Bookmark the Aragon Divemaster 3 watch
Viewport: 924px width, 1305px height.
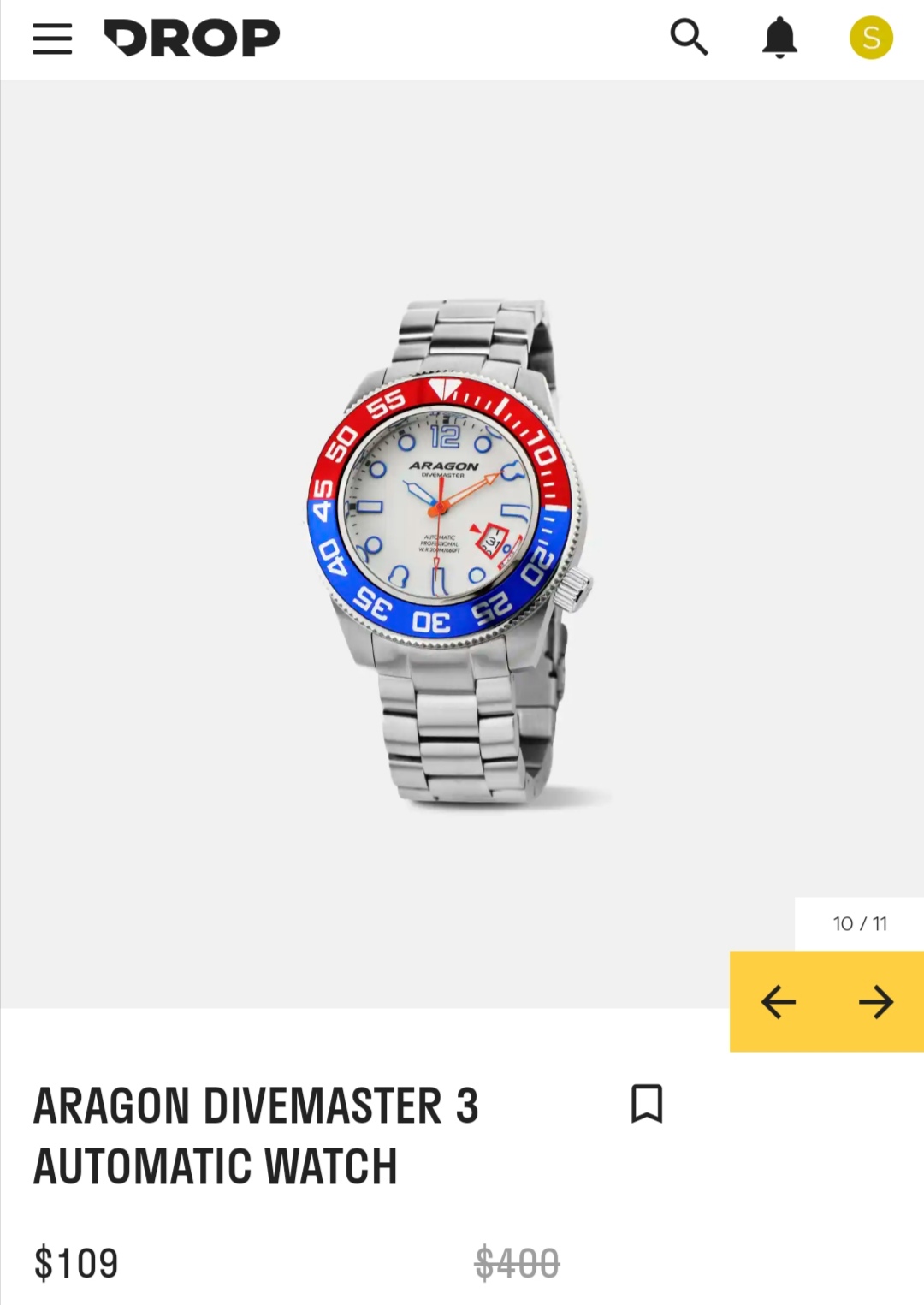(x=647, y=1103)
